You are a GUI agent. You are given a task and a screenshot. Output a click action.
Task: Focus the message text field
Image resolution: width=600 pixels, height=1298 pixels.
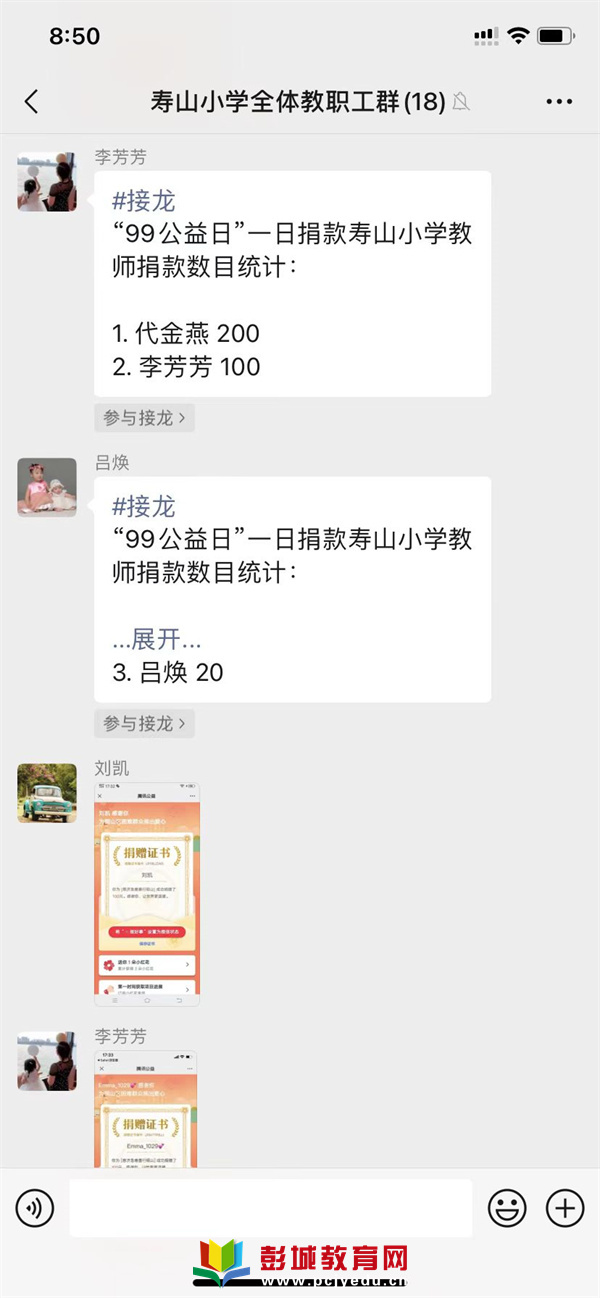click(x=270, y=1209)
